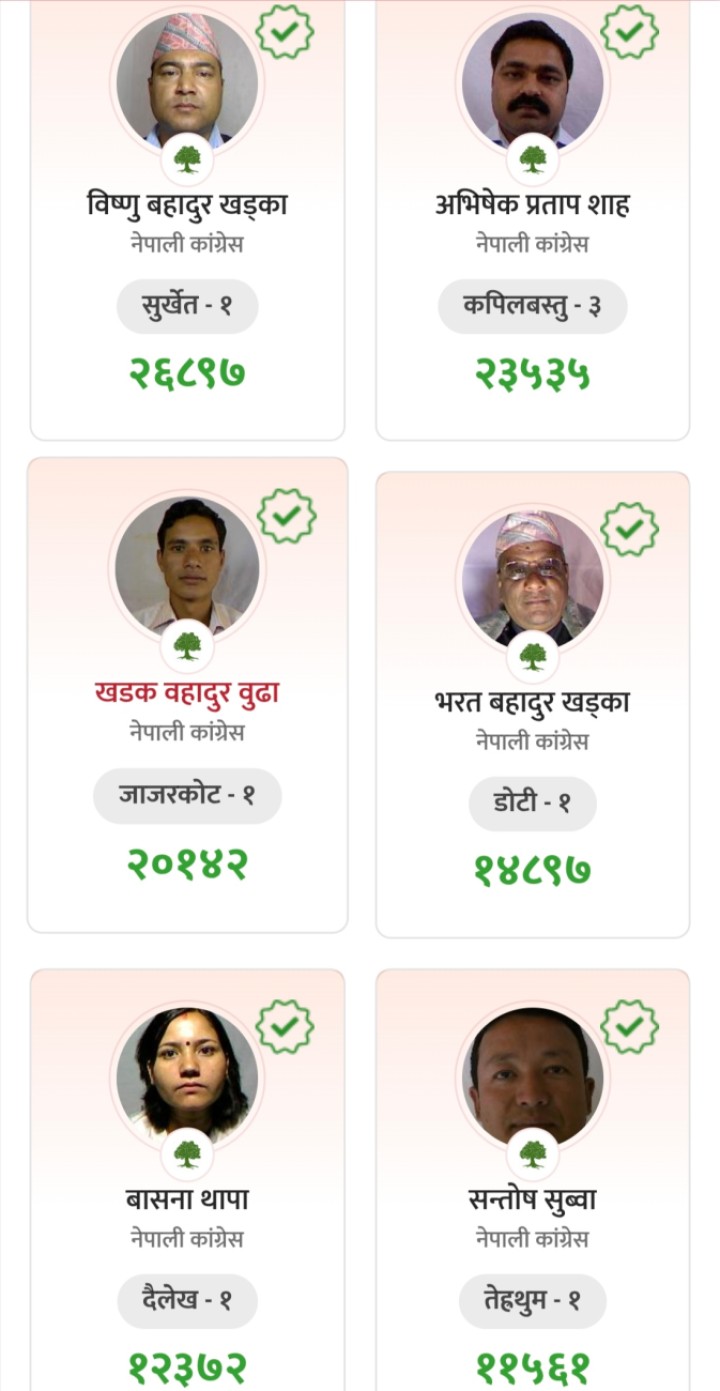Select the तेहथुम - १ constituency chip

[532, 1301]
